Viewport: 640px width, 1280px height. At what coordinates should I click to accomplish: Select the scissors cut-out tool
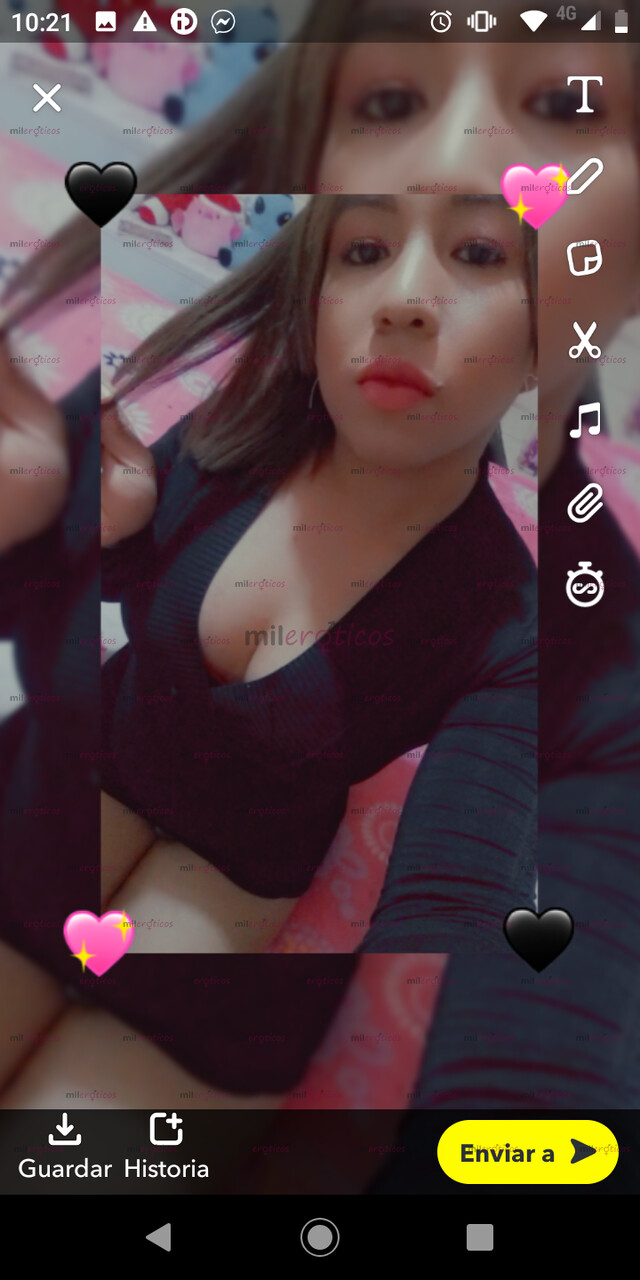pyautogui.click(x=585, y=340)
